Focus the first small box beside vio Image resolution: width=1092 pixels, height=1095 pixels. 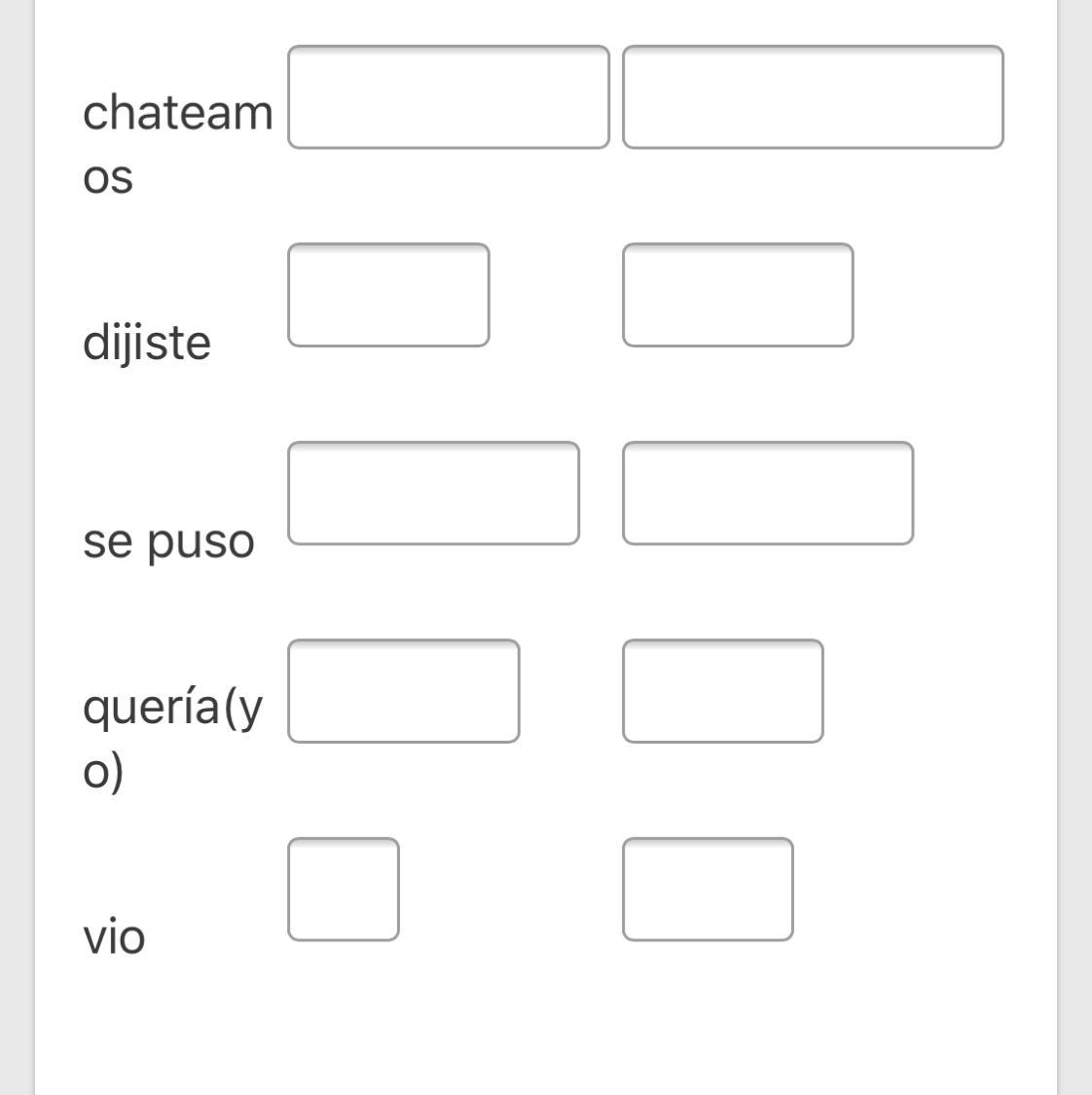click(x=344, y=890)
